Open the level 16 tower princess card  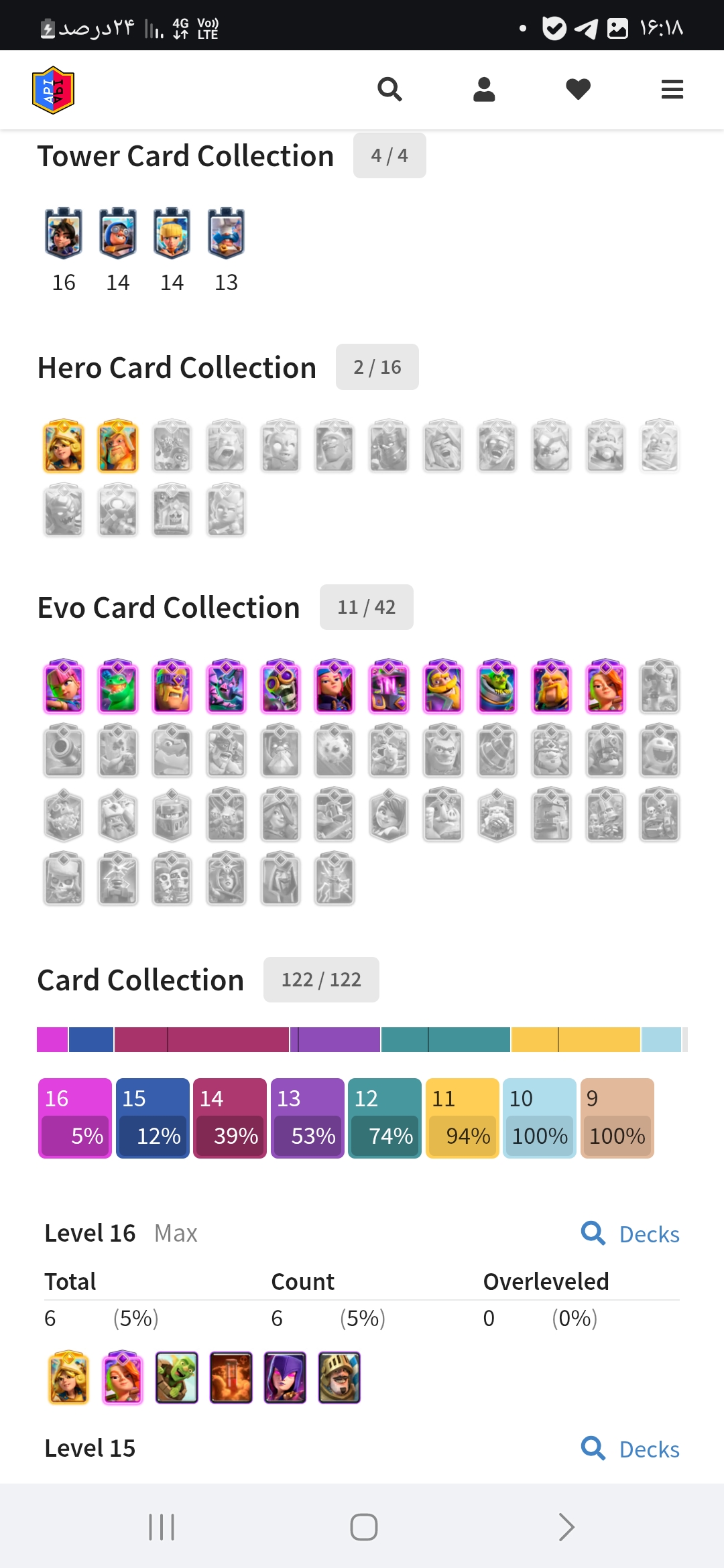point(64,233)
